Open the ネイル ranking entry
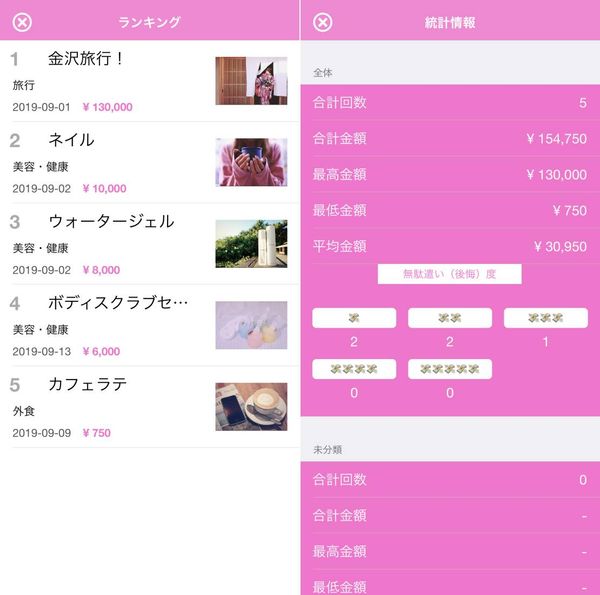 click(x=150, y=163)
